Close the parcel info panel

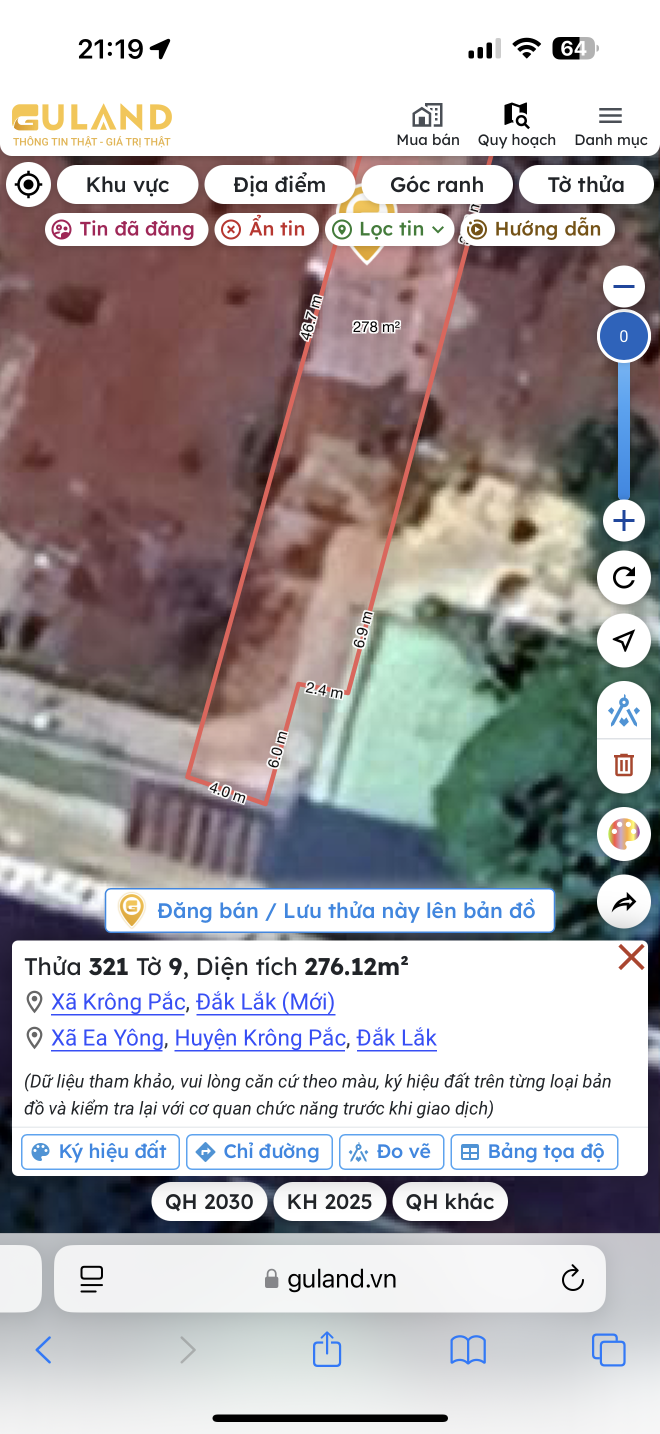631,958
